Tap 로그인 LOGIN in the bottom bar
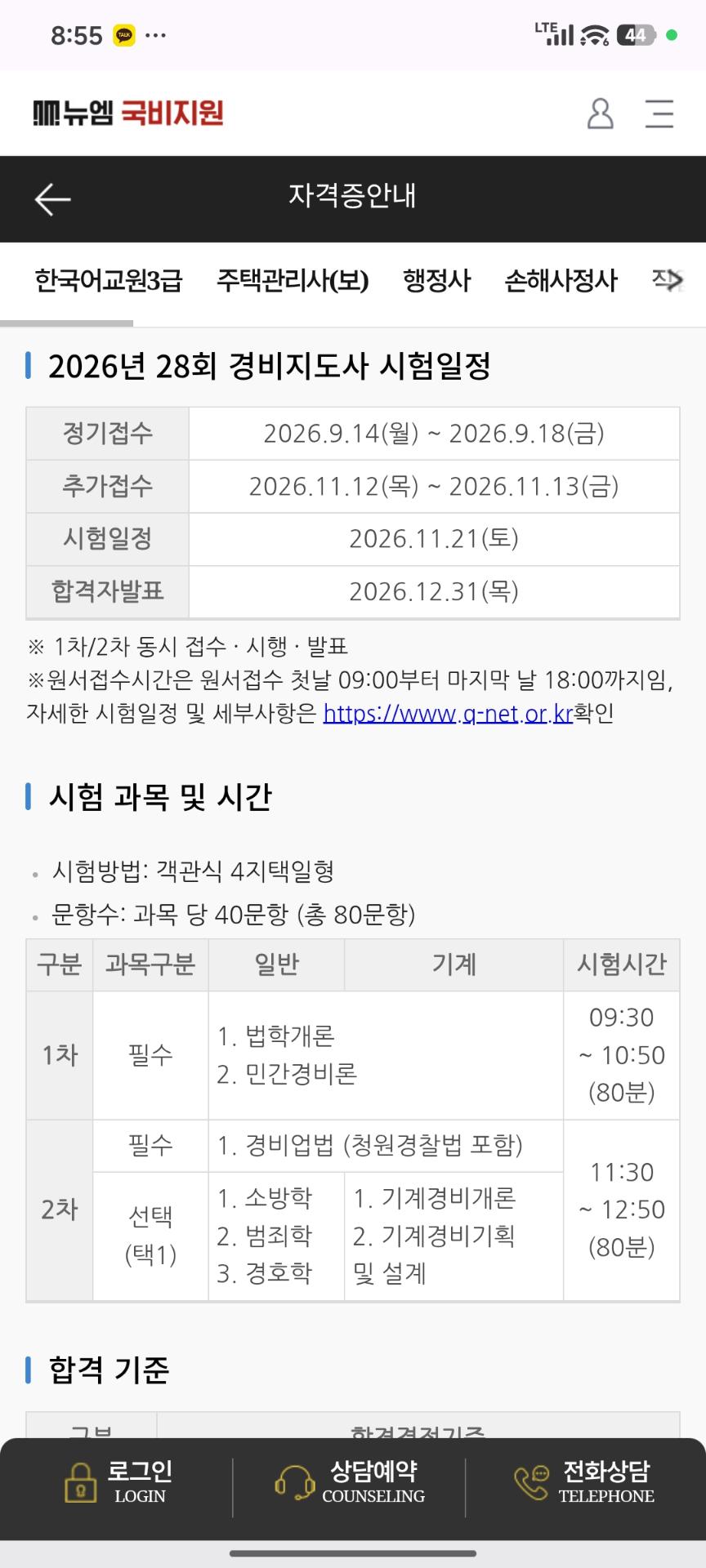This screenshot has width=706, height=1568. 118,1482
